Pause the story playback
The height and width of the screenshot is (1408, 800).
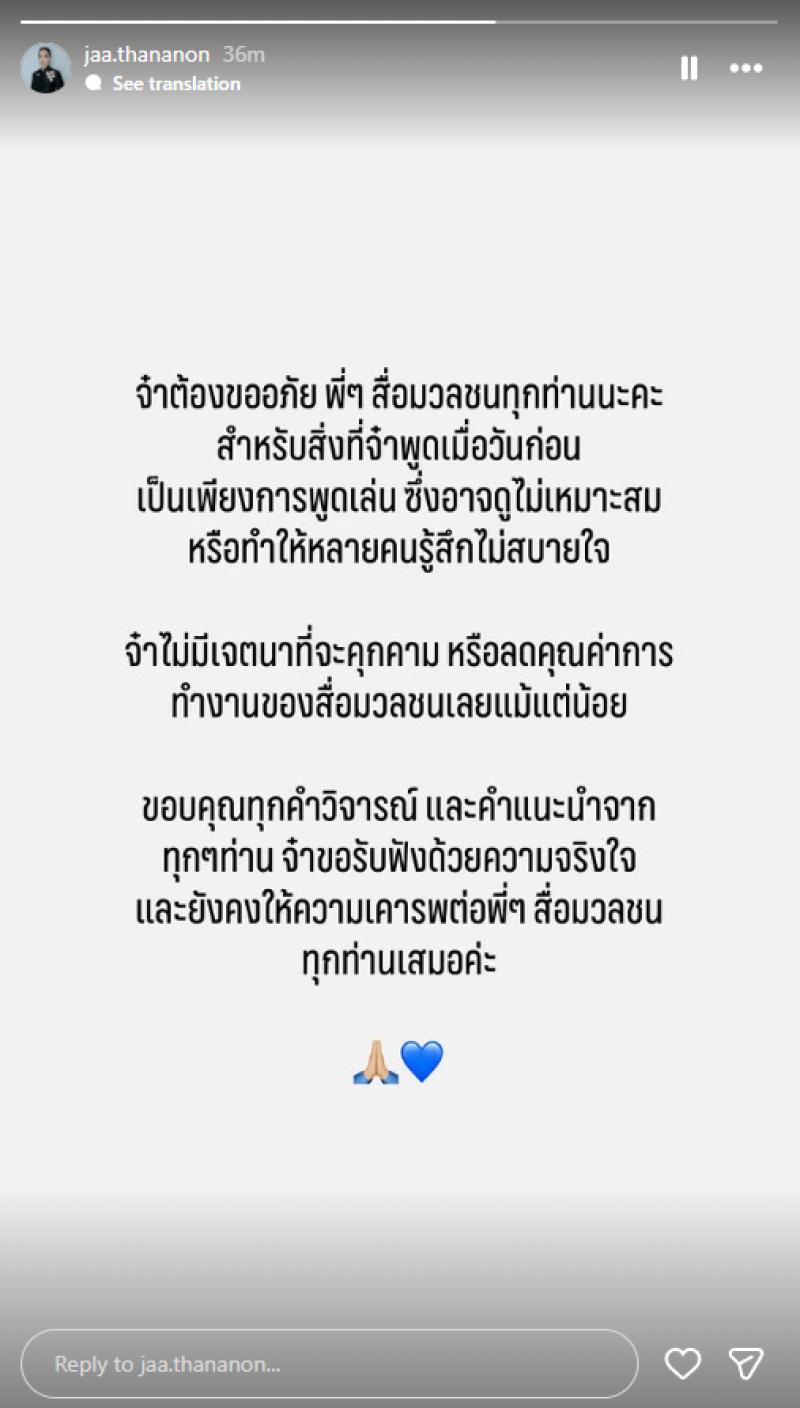(x=689, y=68)
